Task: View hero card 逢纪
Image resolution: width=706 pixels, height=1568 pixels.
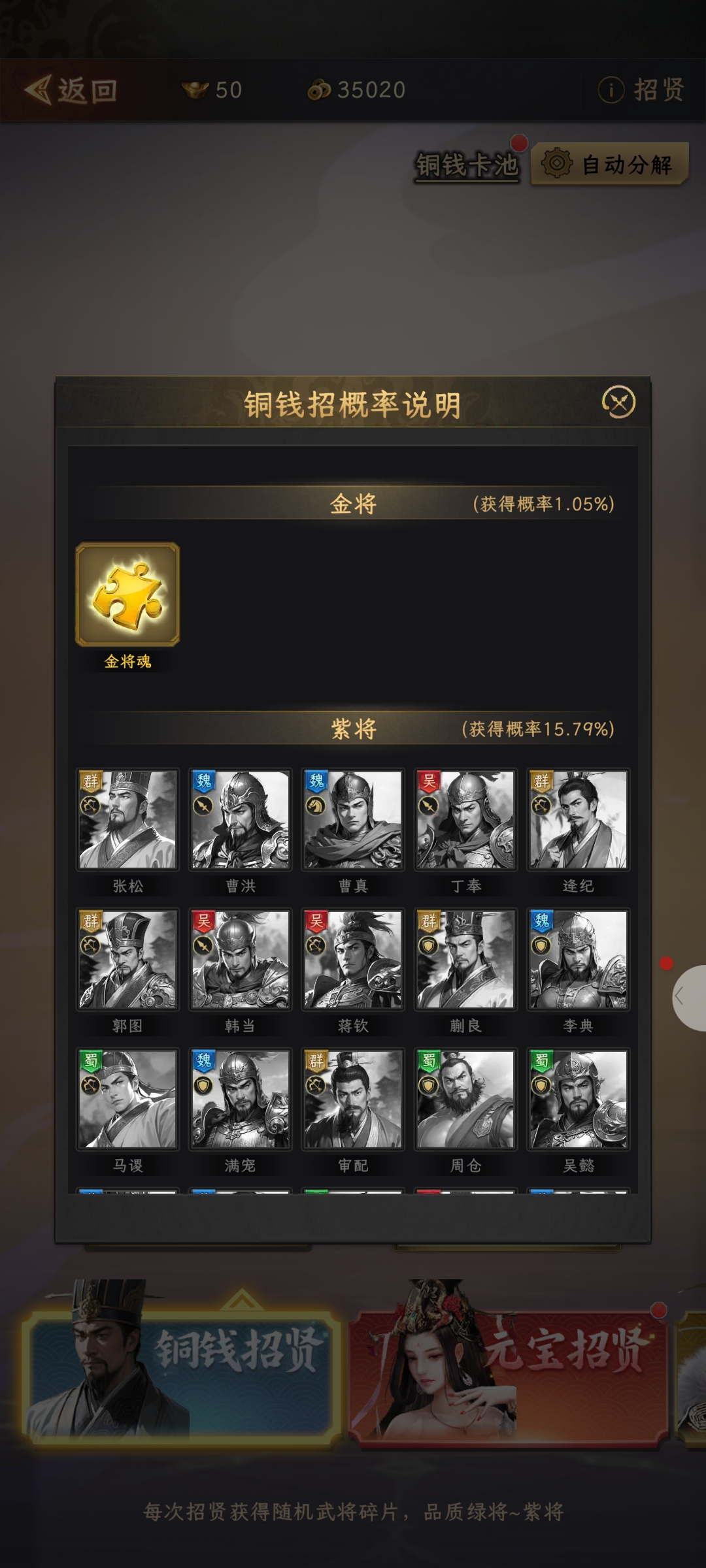Action: point(578,820)
